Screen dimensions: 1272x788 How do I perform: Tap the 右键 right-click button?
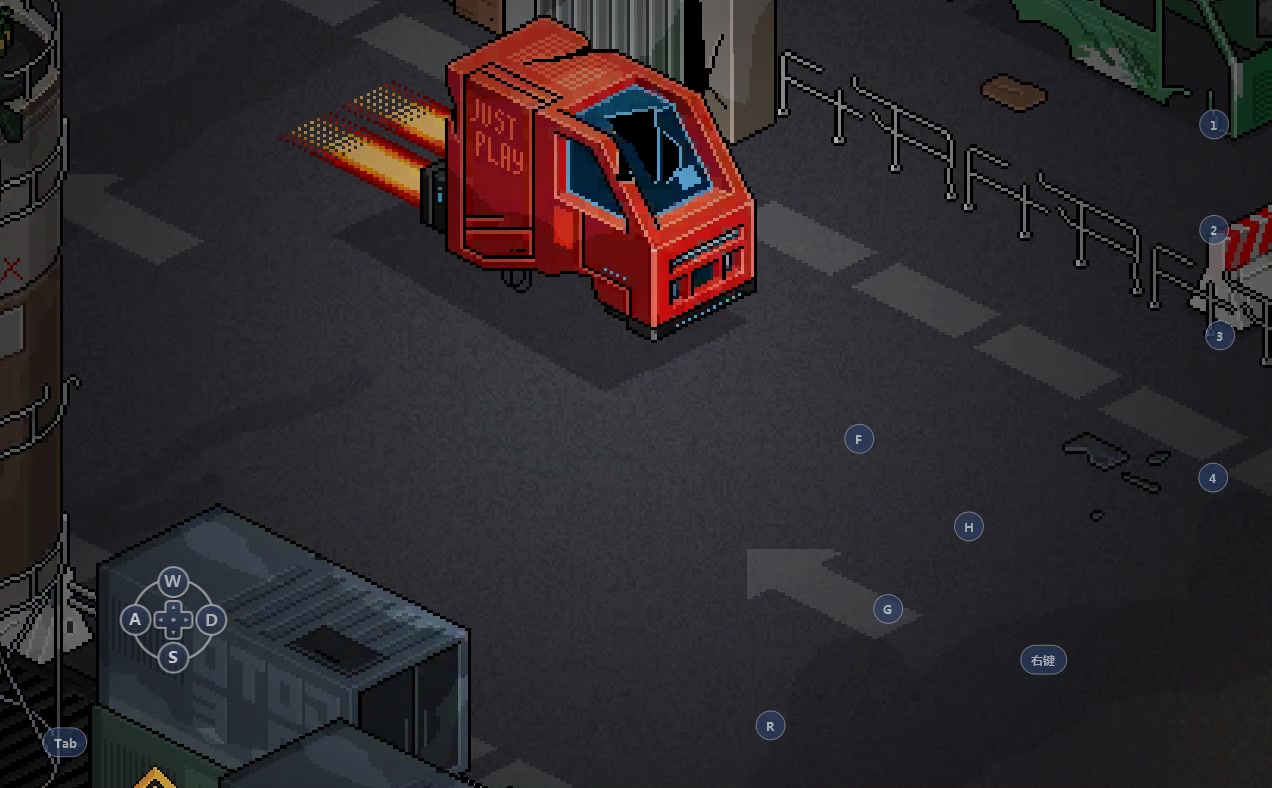click(1043, 660)
